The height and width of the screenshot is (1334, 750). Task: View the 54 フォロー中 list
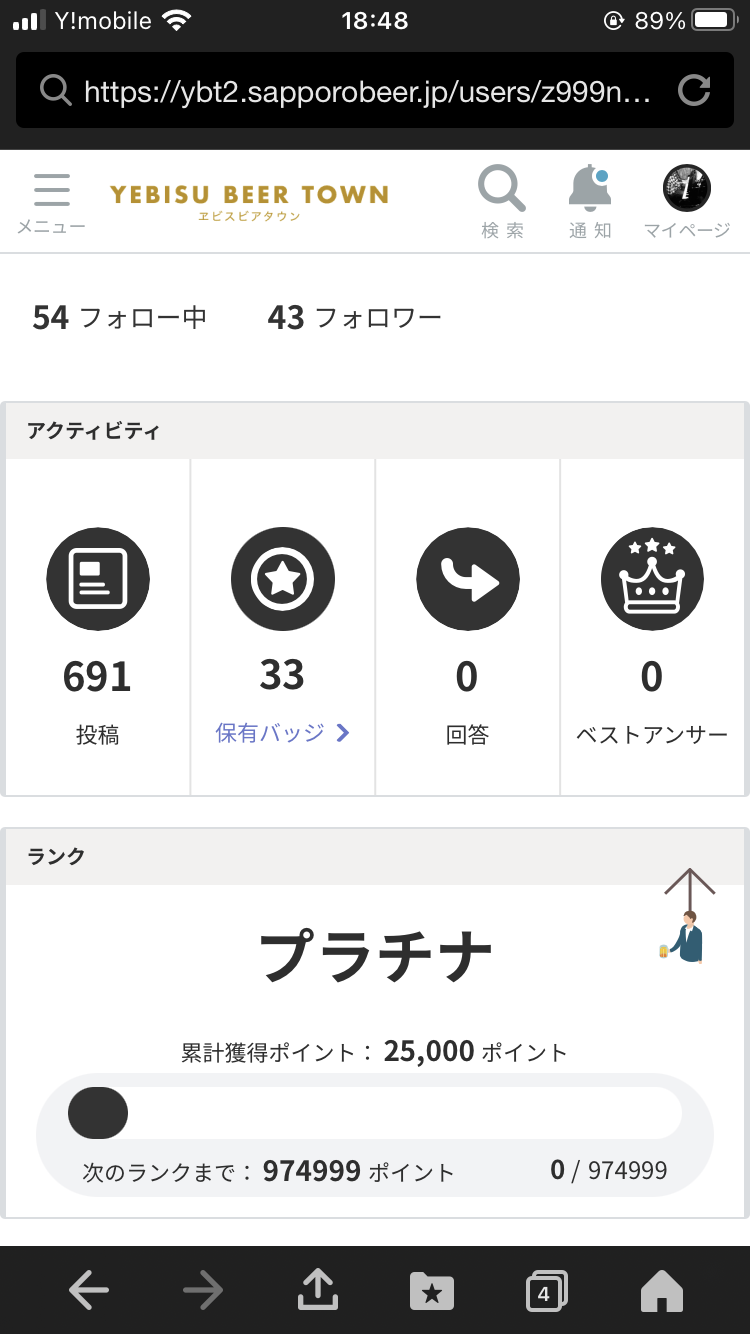[x=120, y=318]
